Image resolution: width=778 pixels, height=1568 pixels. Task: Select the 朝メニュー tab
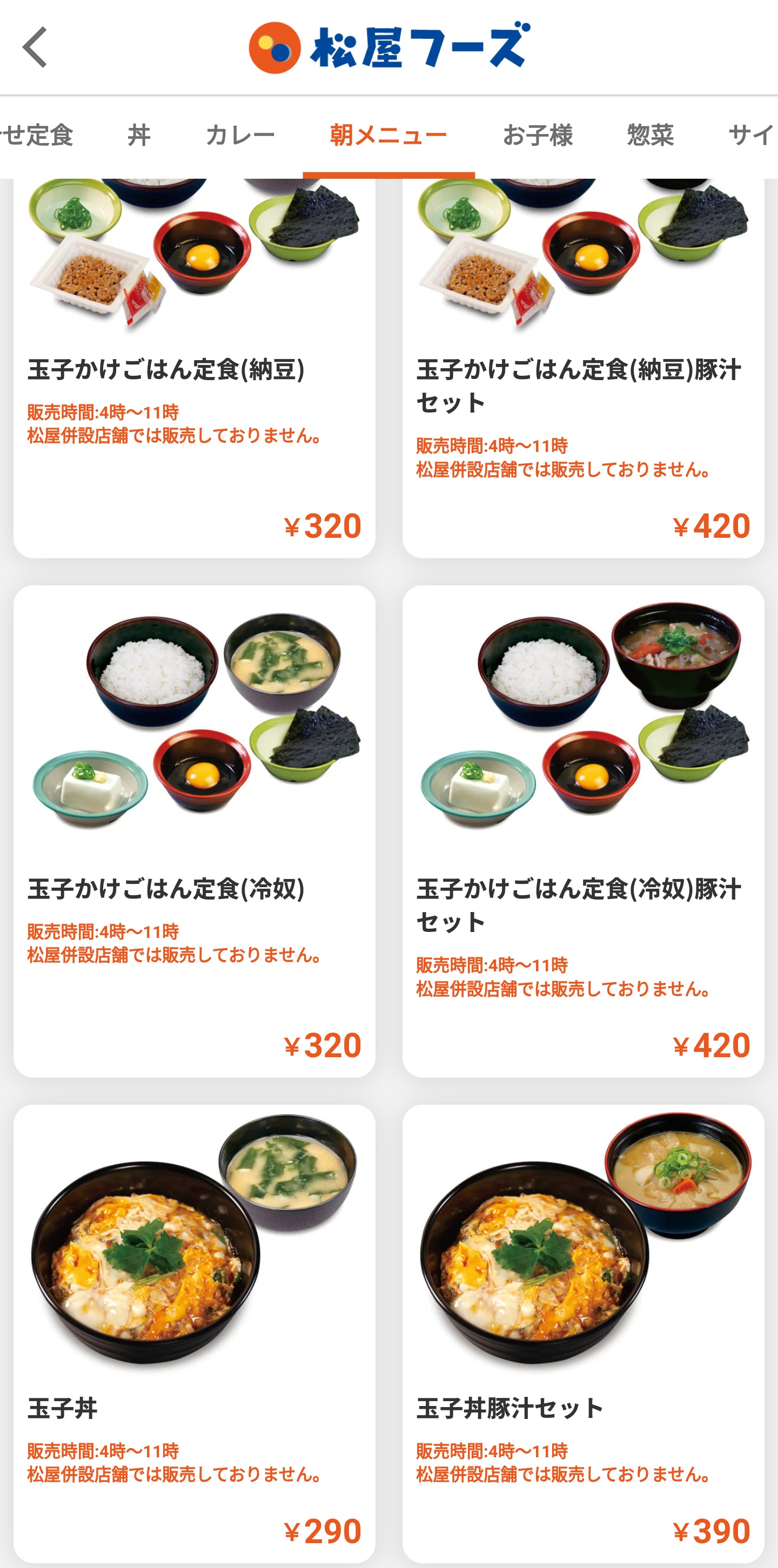[388, 135]
